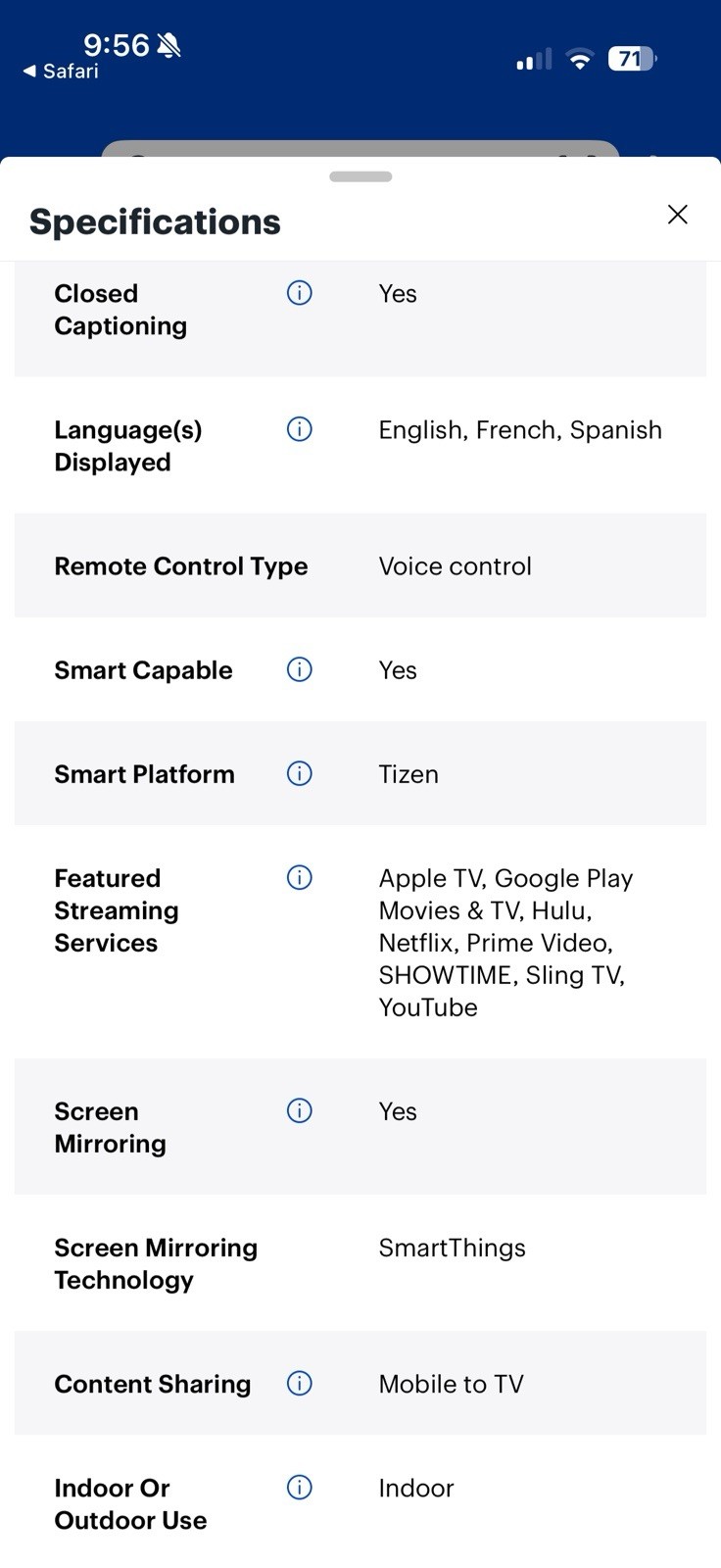View Smart Platform info tooltip
721x1568 pixels.
[299, 773]
